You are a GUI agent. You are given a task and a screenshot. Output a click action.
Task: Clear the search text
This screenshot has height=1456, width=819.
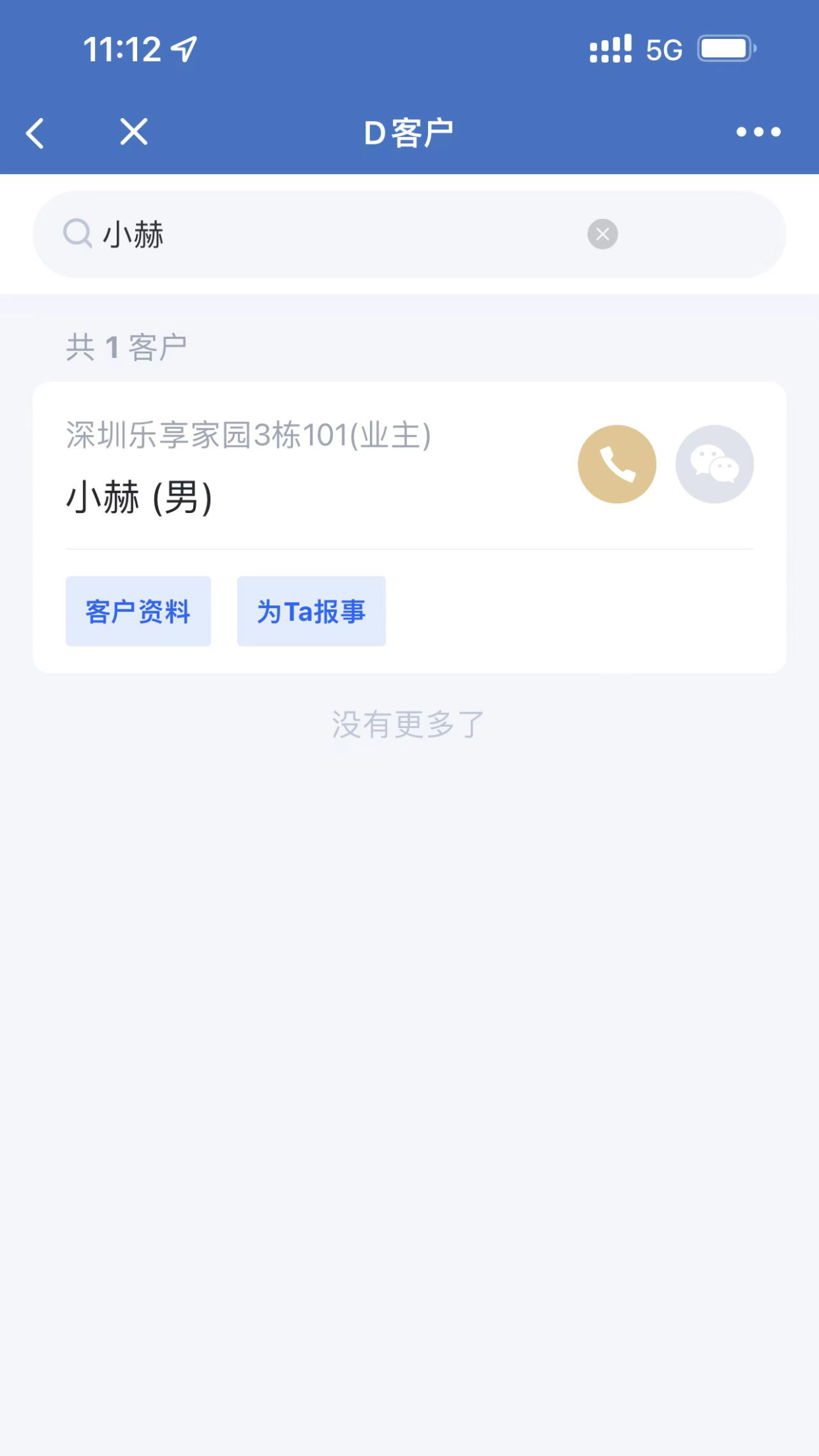pyautogui.click(x=602, y=234)
